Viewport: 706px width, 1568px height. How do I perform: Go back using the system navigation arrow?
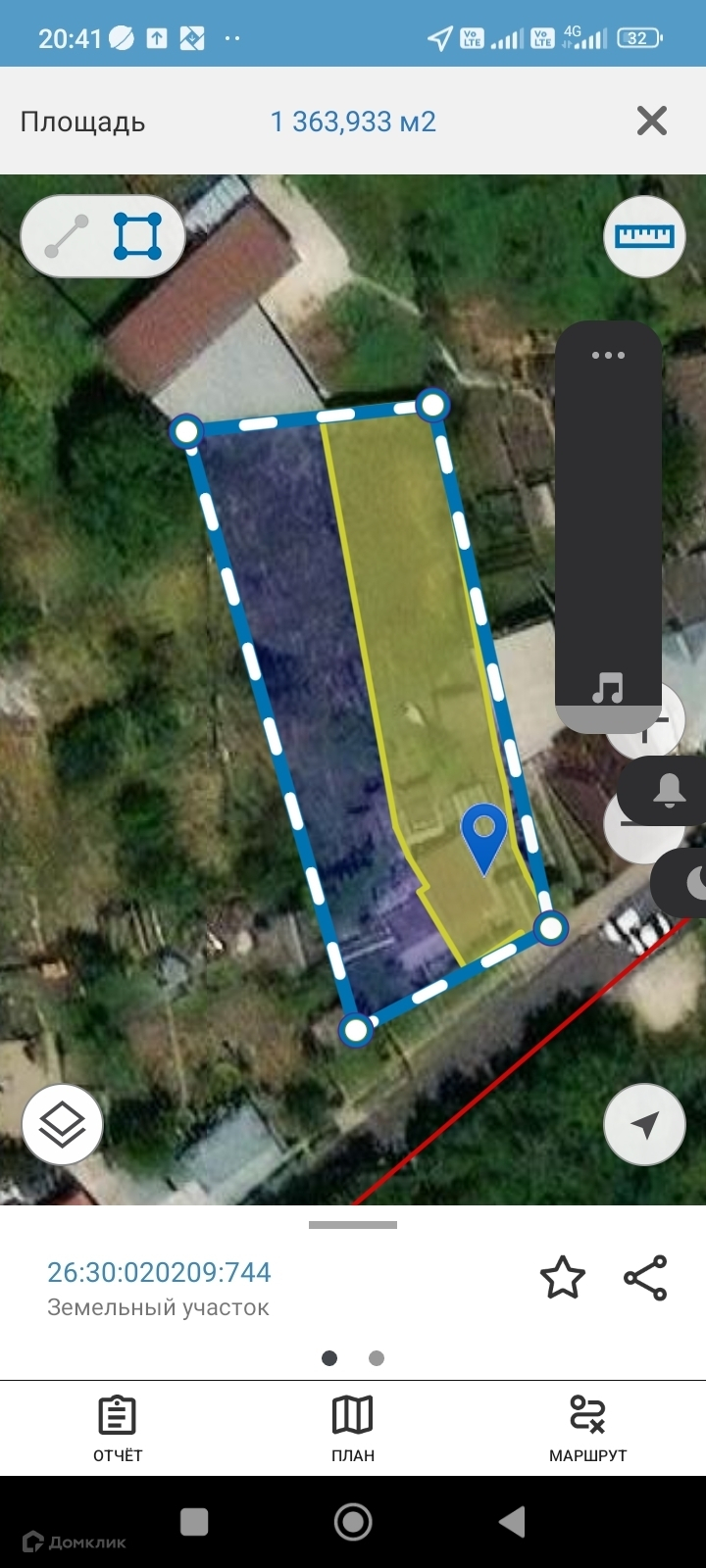pyautogui.click(x=512, y=1522)
